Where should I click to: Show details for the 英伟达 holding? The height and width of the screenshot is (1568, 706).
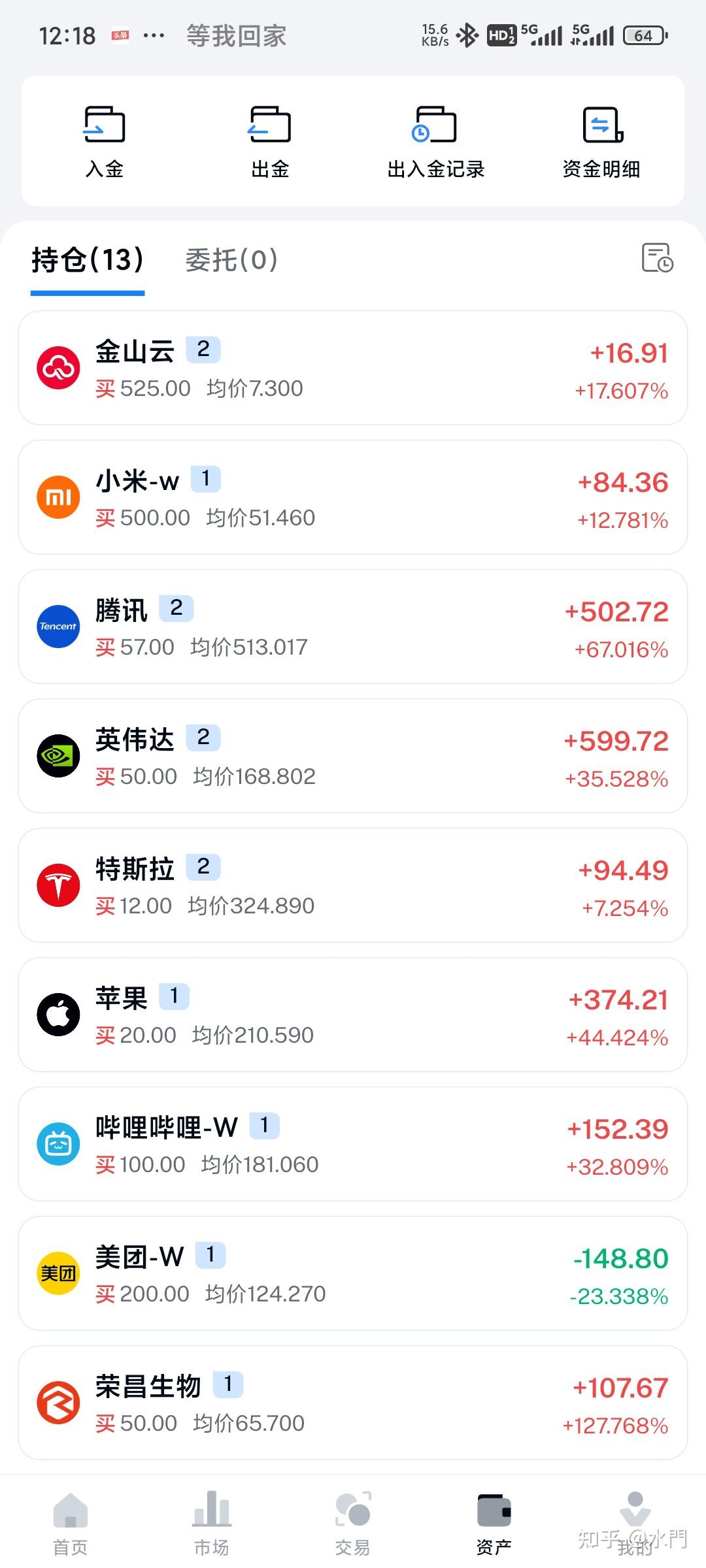click(x=353, y=756)
